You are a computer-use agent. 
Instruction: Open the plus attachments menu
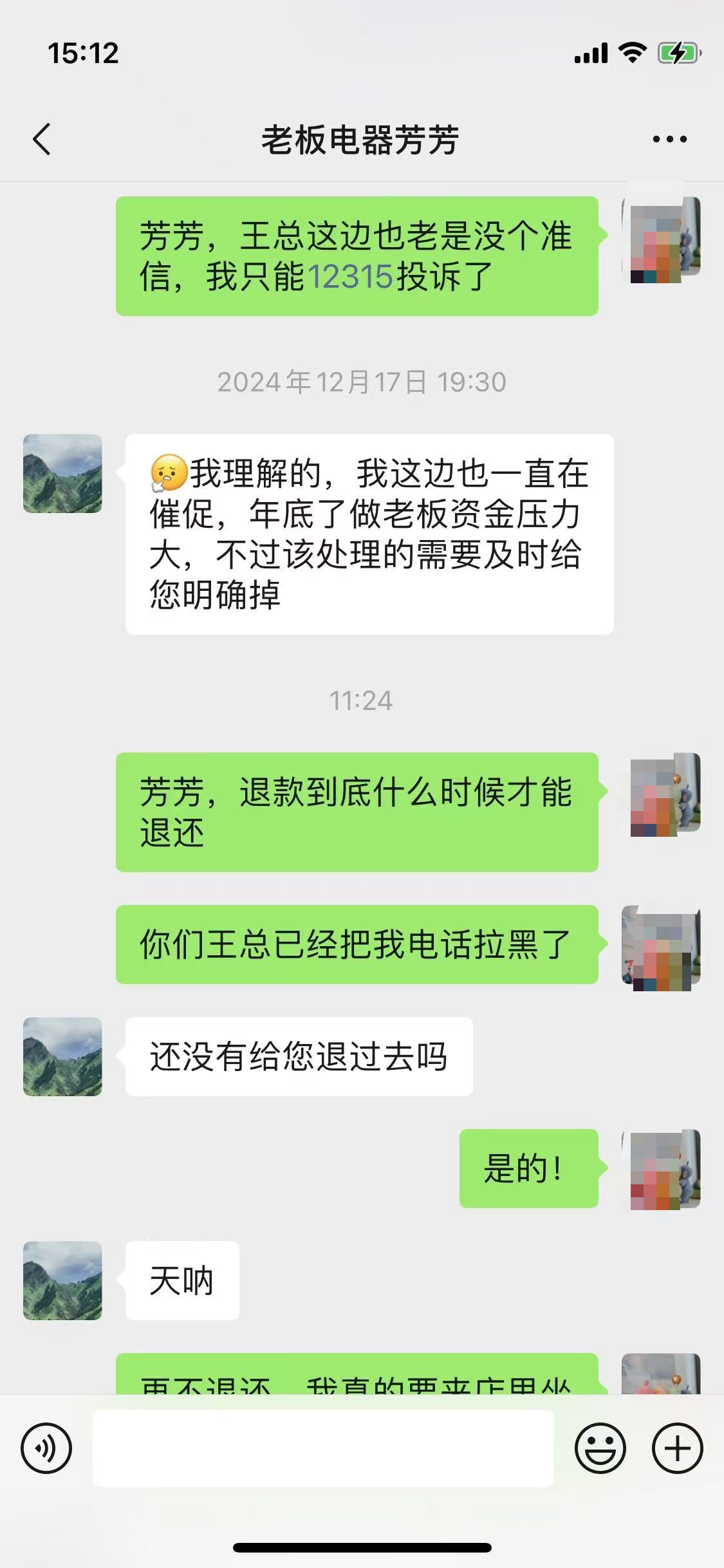coord(677,1449)
